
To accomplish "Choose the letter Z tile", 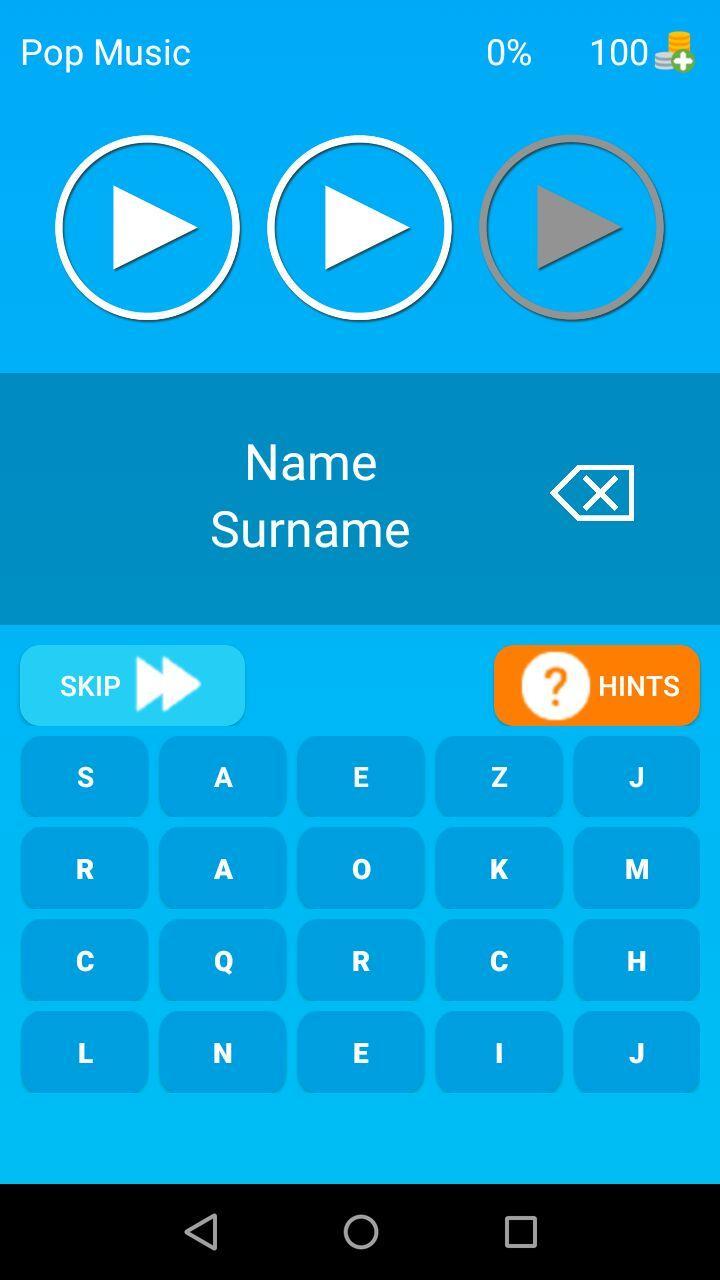I will (x=498, y=777).
